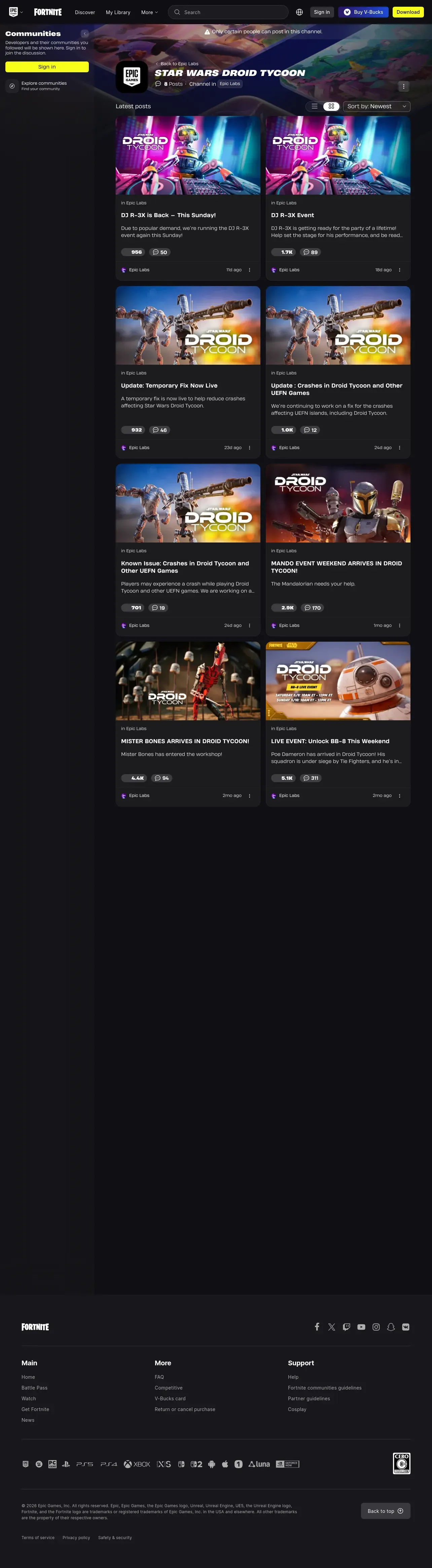Viewport: 432px width, 1568px height.
Task: Open the channel overflow menu beside the title
Action: coord(403,86)
